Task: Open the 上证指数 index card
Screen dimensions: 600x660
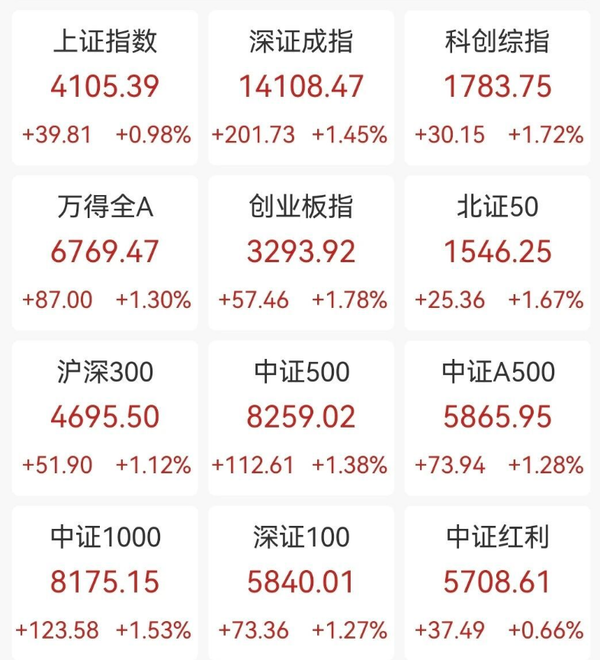Action: coord(105,88)
